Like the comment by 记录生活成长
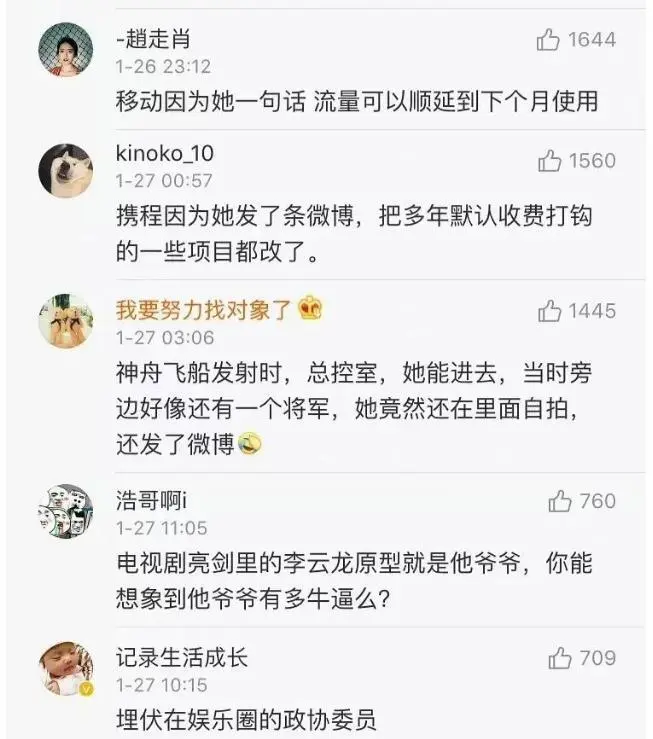The height and width of the screenshot is (739, 653). [559, 658]
